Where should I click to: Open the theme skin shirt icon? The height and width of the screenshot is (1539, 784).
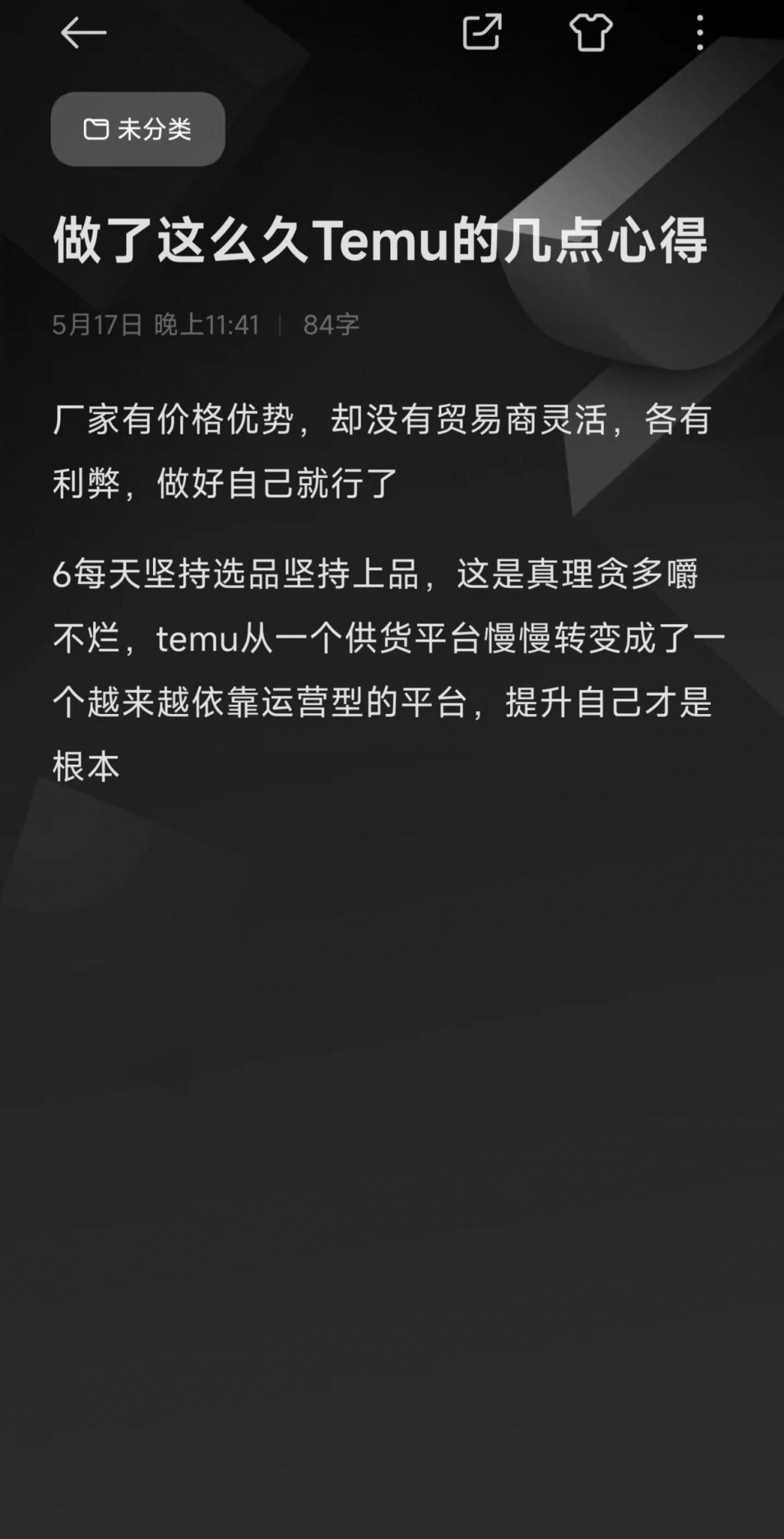(590, 33)
